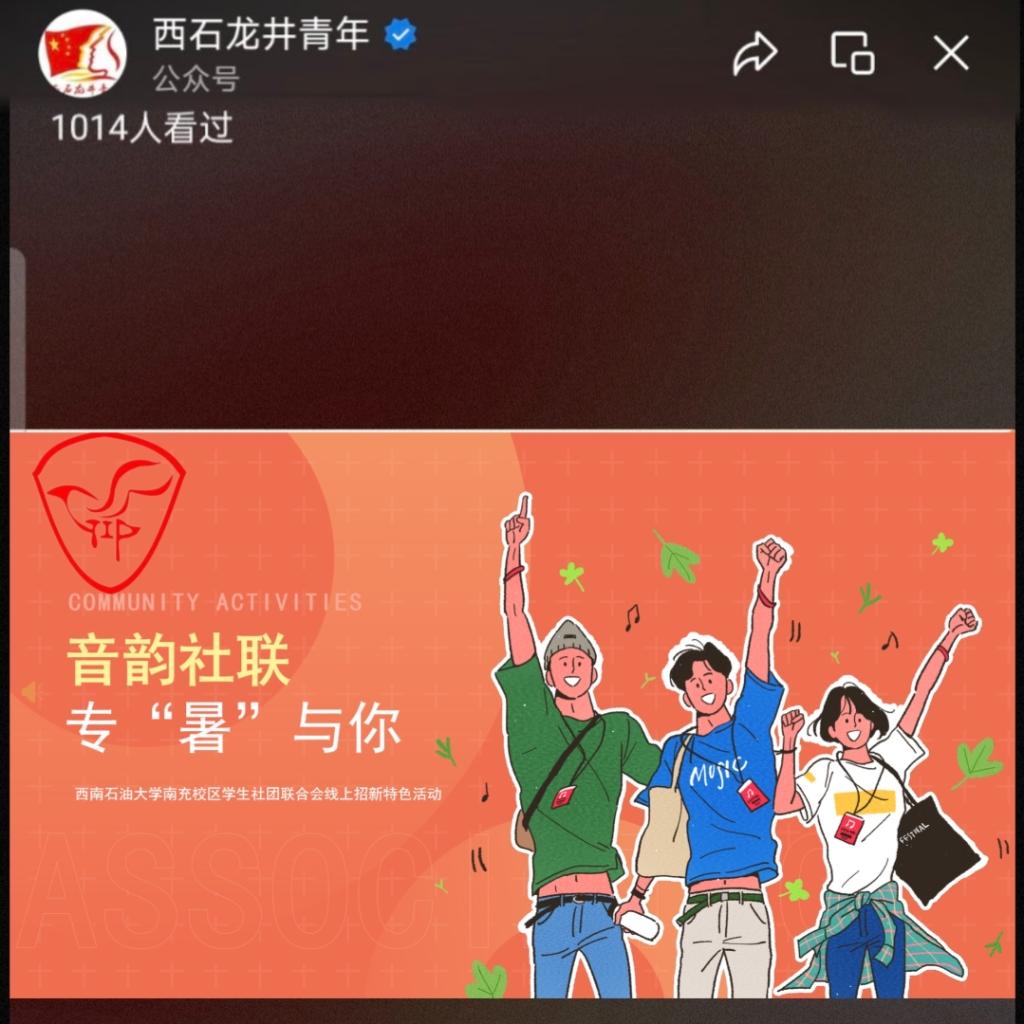This screenshot has width=1024, height=1024.
Task: Close the live stream view
Action: pyautogui.click(x=950, y=54)
